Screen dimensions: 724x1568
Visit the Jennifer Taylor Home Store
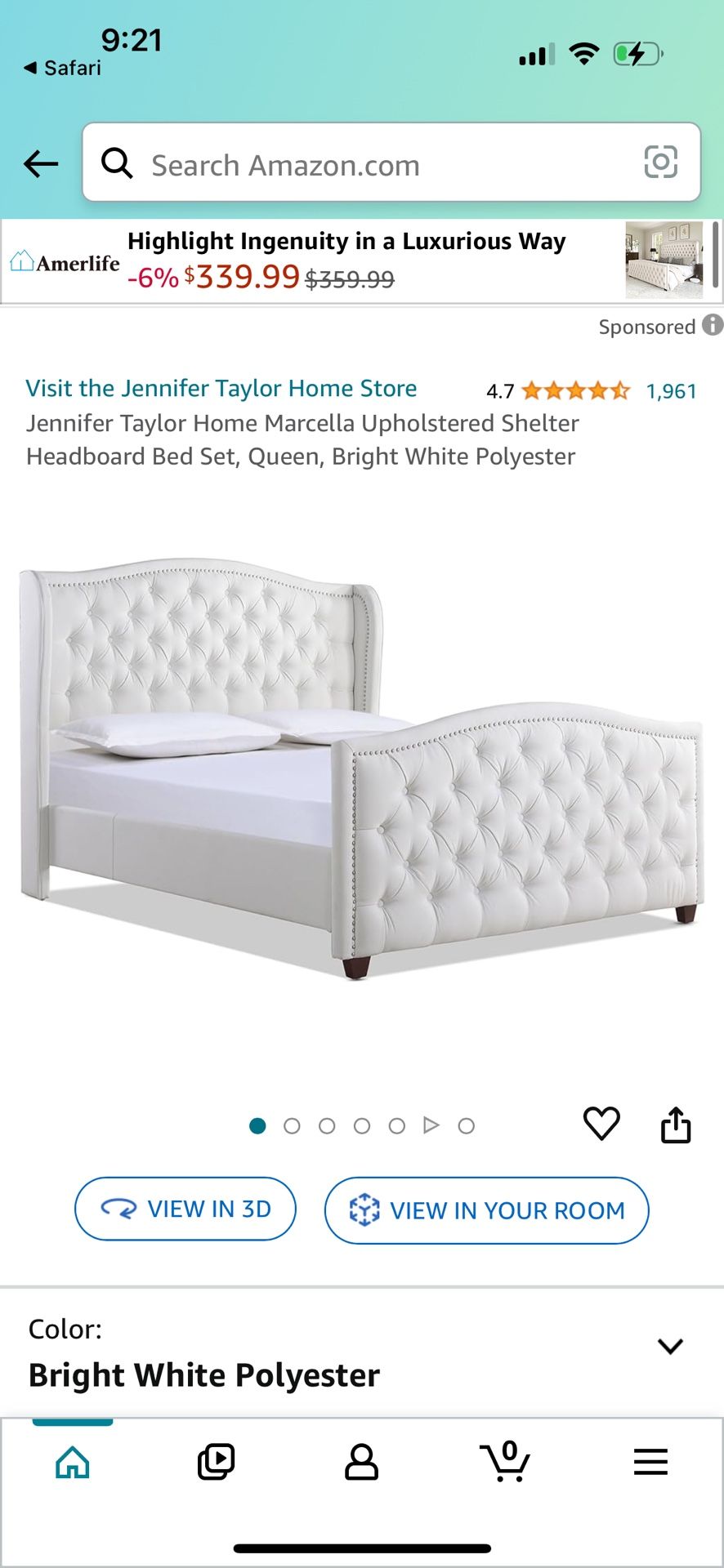221,388
